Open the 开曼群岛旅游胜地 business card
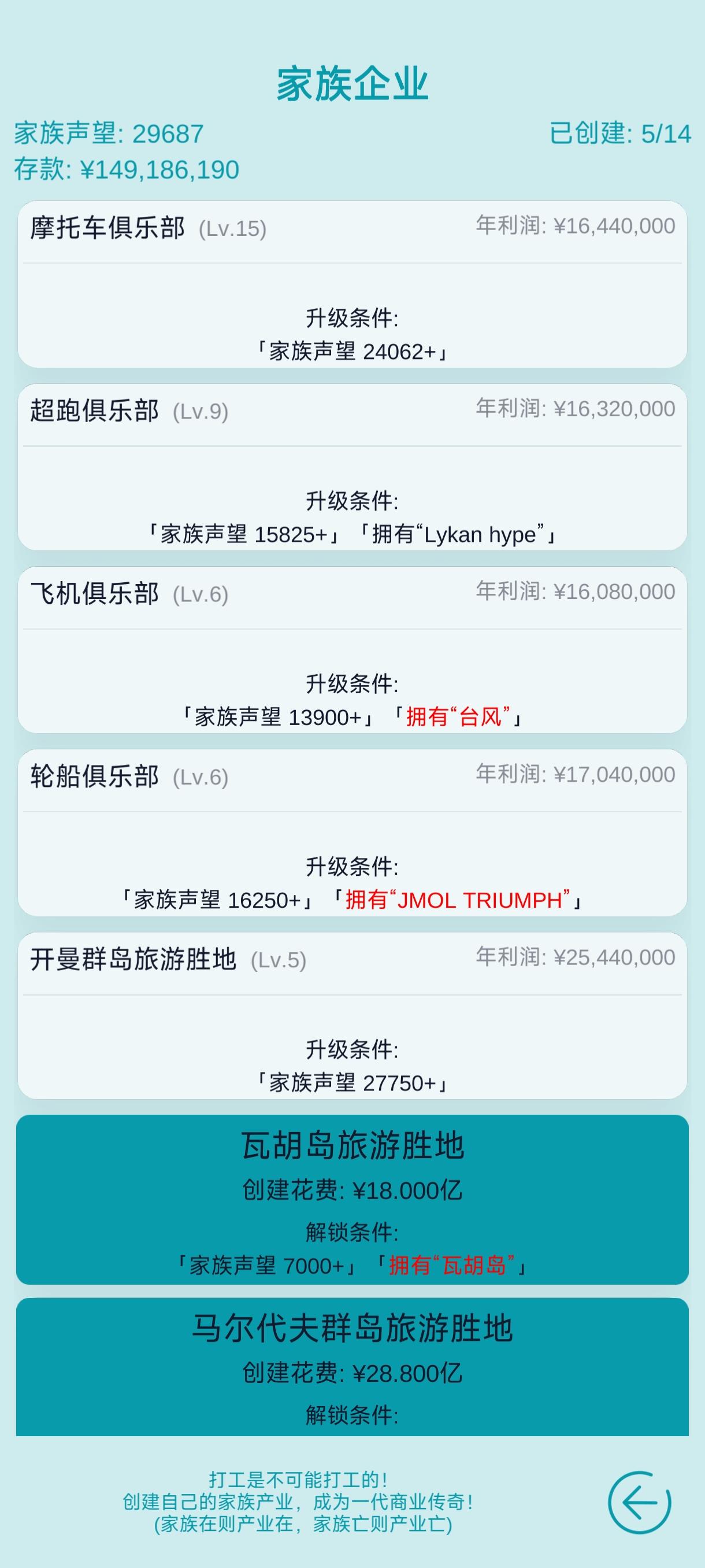This screenshot has height=1568, width=705. click(x=352, y=1015)
